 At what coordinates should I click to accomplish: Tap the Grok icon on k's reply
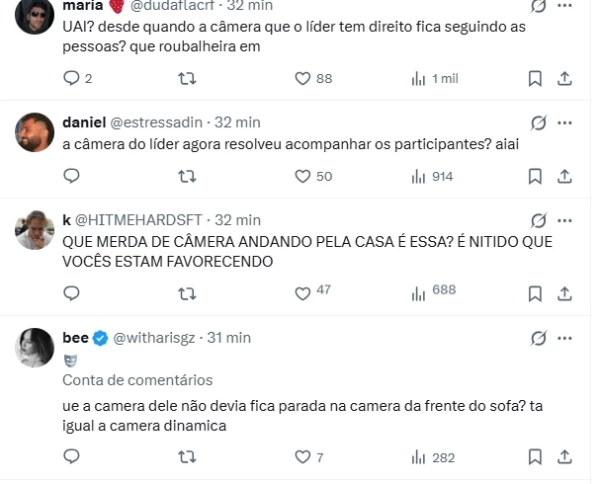[x=539, y=220]
